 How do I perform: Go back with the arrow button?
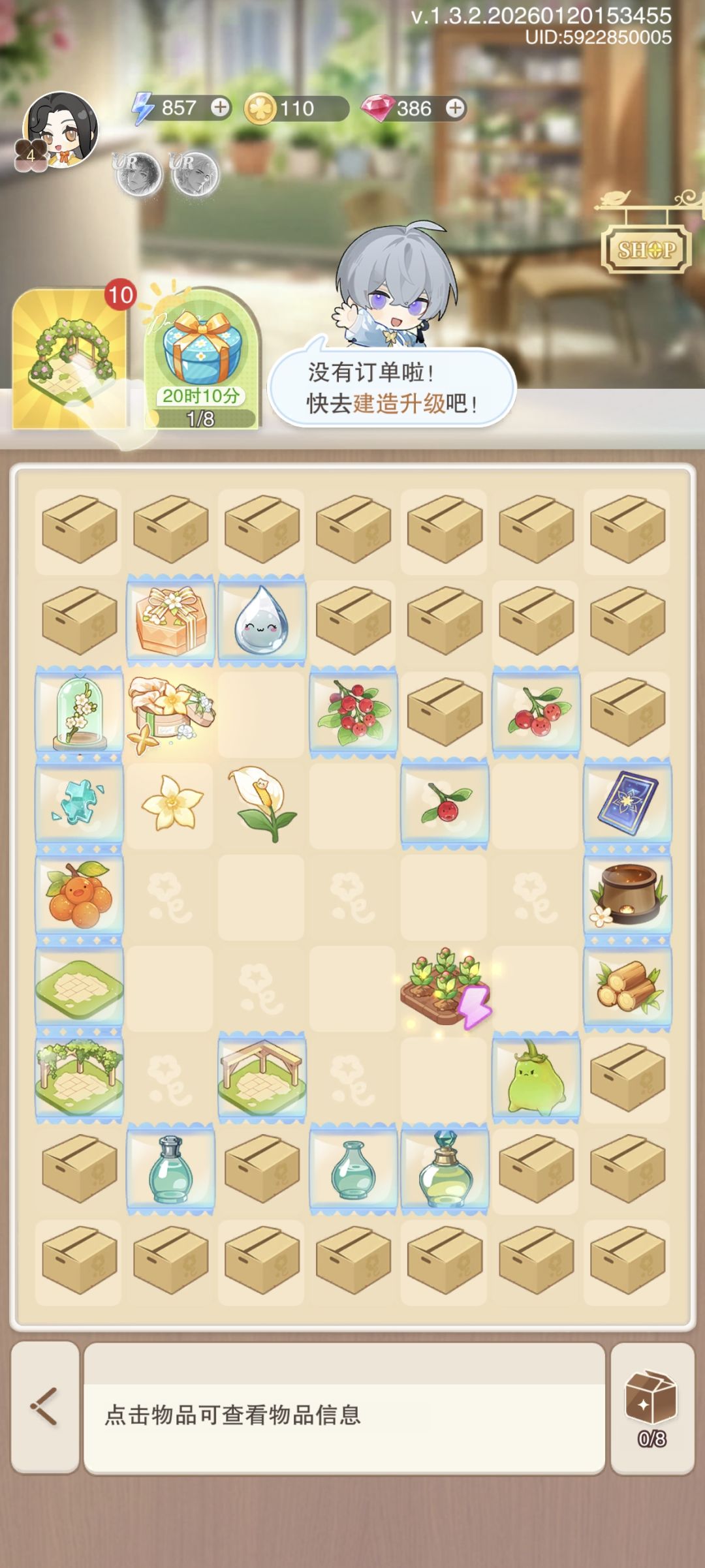coord(45,1407)
